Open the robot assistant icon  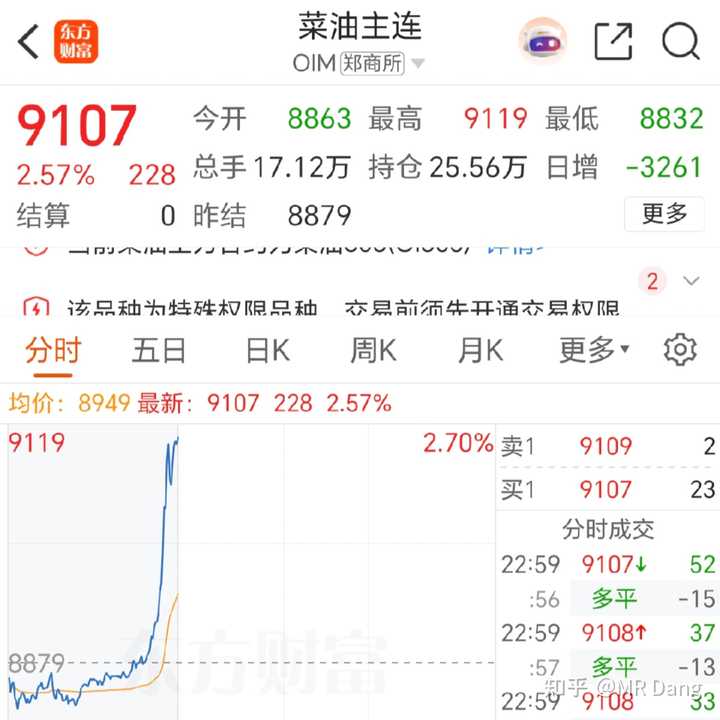543,42
